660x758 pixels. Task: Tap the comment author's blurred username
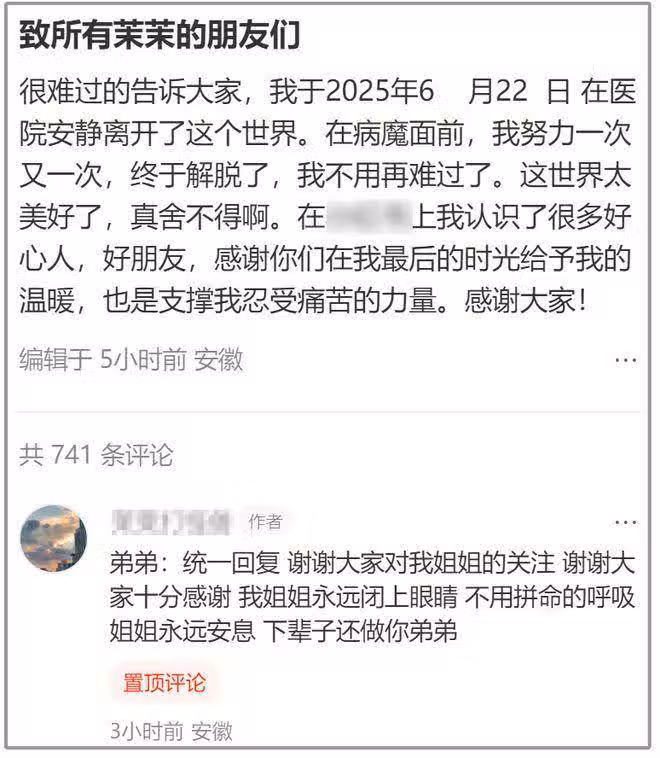172,521
